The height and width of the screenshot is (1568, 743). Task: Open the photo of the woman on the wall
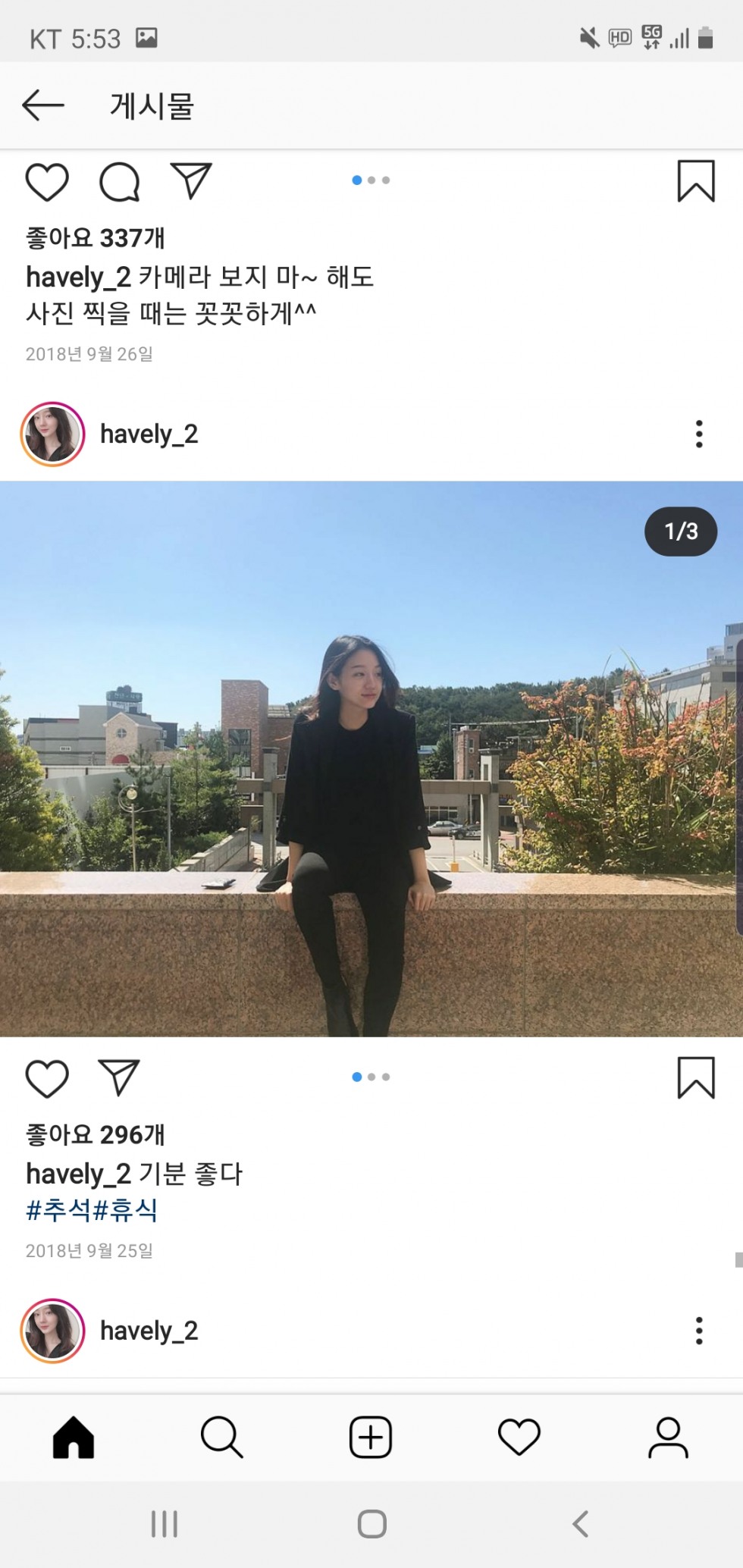click(x=371, y=759)
